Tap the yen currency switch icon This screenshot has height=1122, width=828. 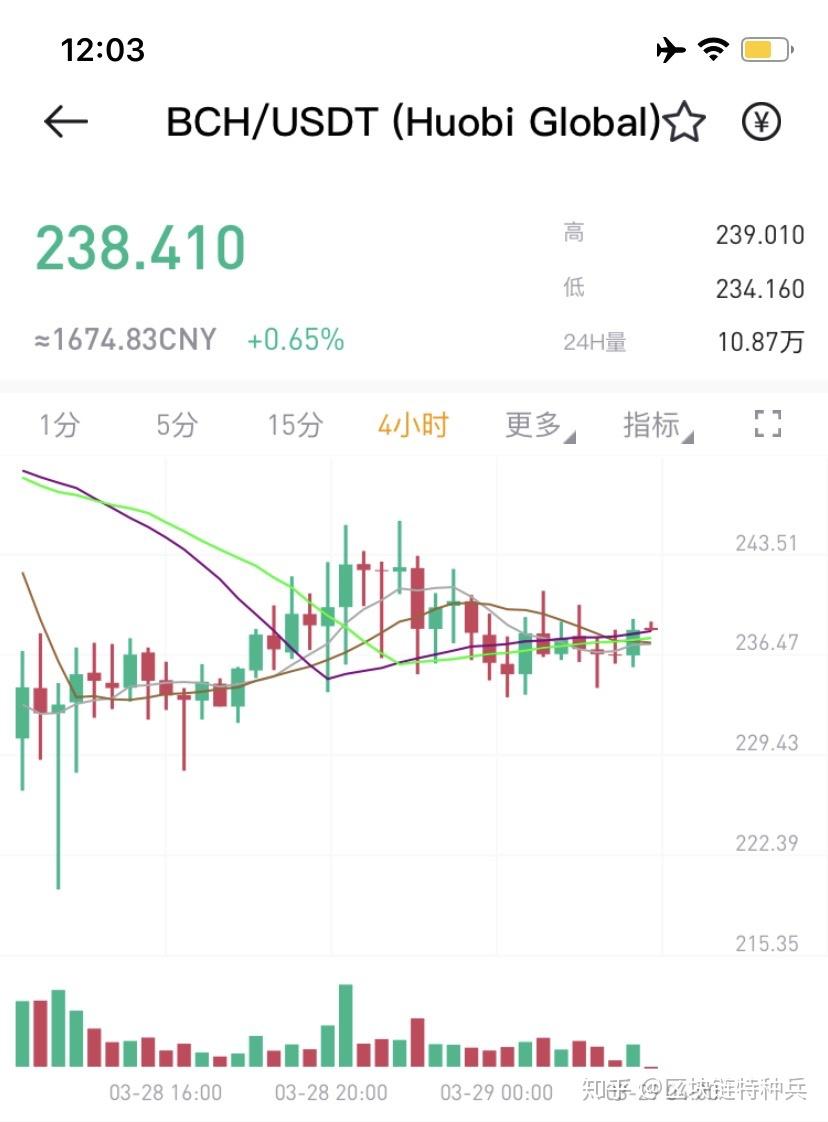[761, 122]
